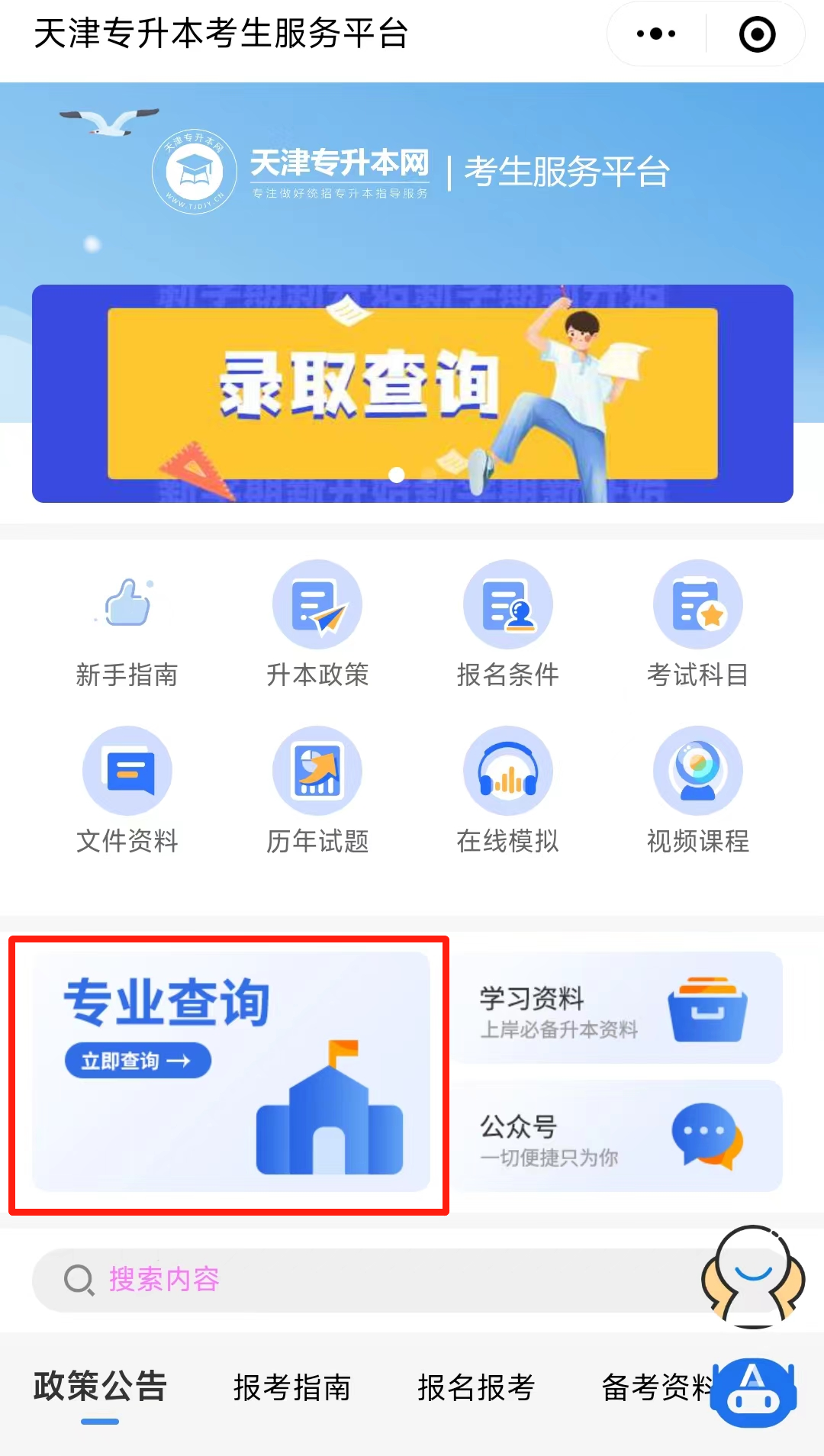
Task: Tap 立即查询 in the 专业查询 card
Action: 137,1061
